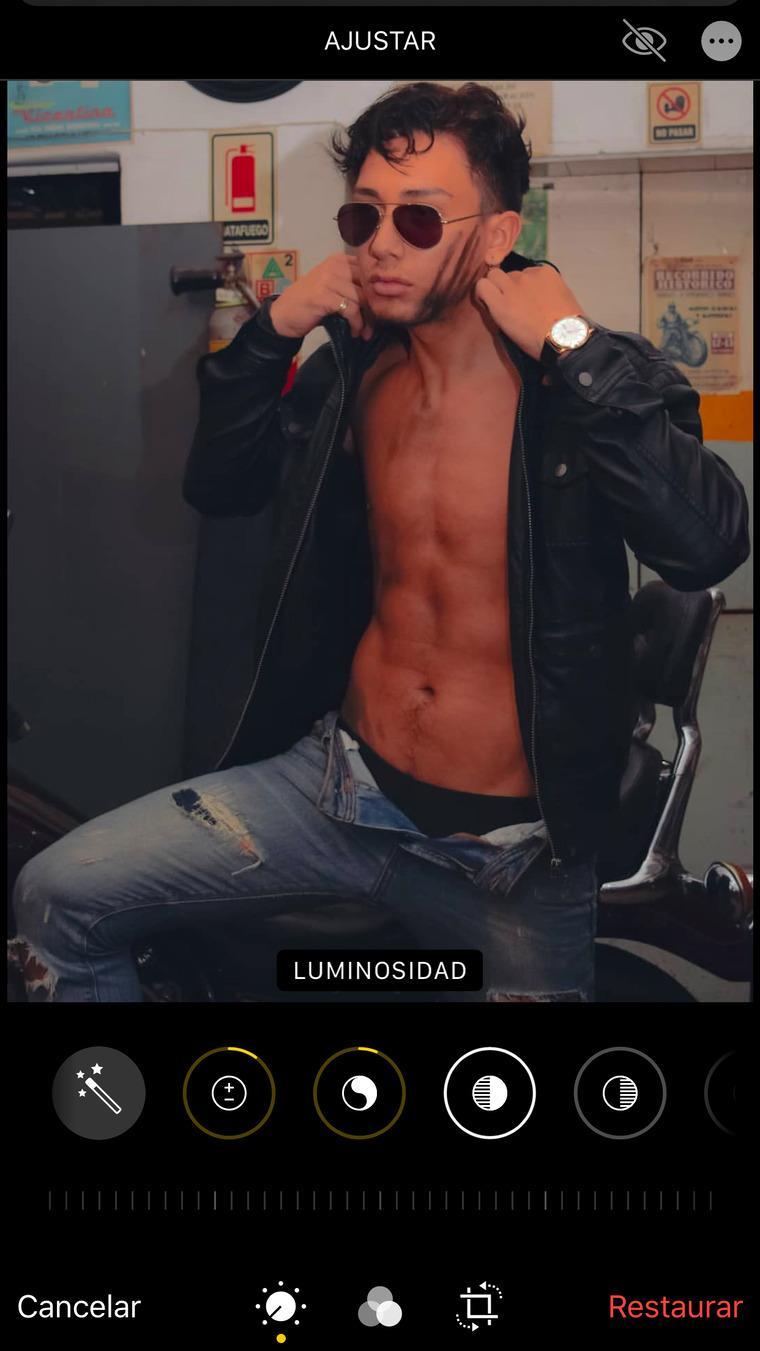Tap Cancelar to discard edits
760x1351 pixels.
[x=79, y=1306]
